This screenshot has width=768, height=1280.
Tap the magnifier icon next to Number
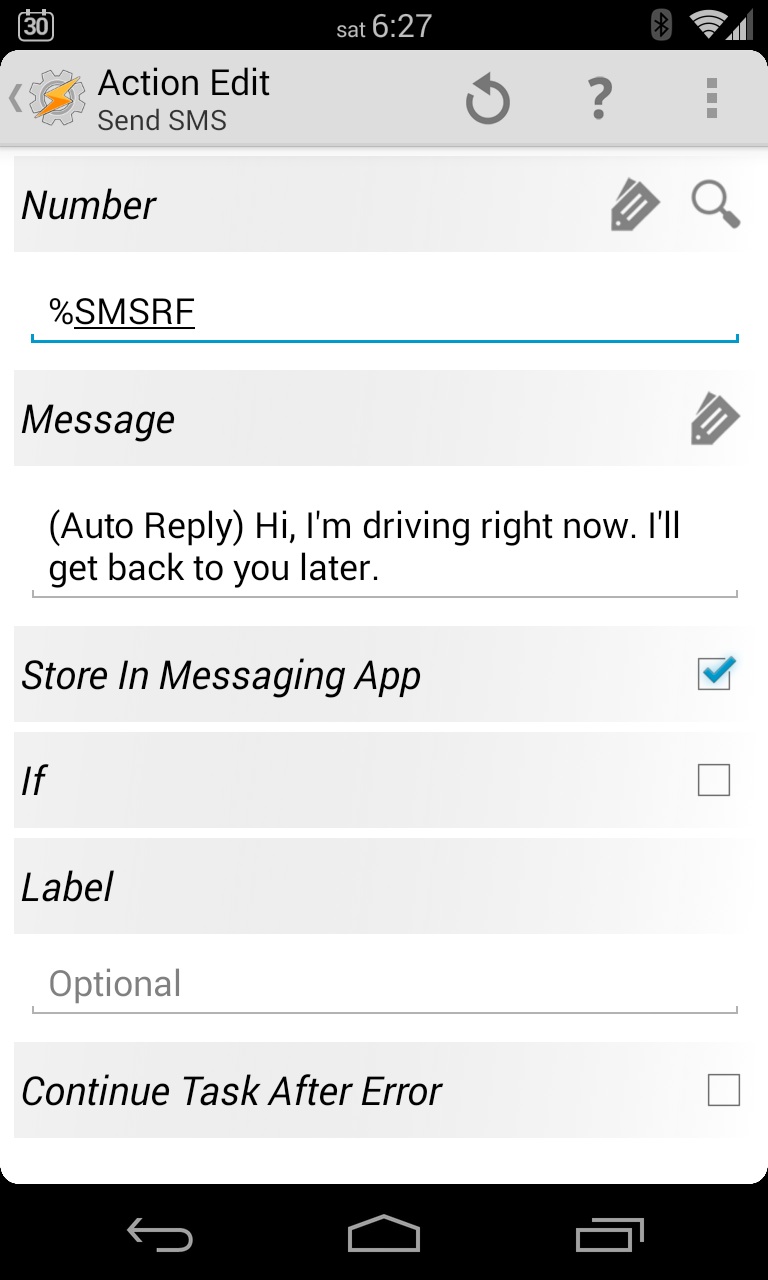click(716, 204)
